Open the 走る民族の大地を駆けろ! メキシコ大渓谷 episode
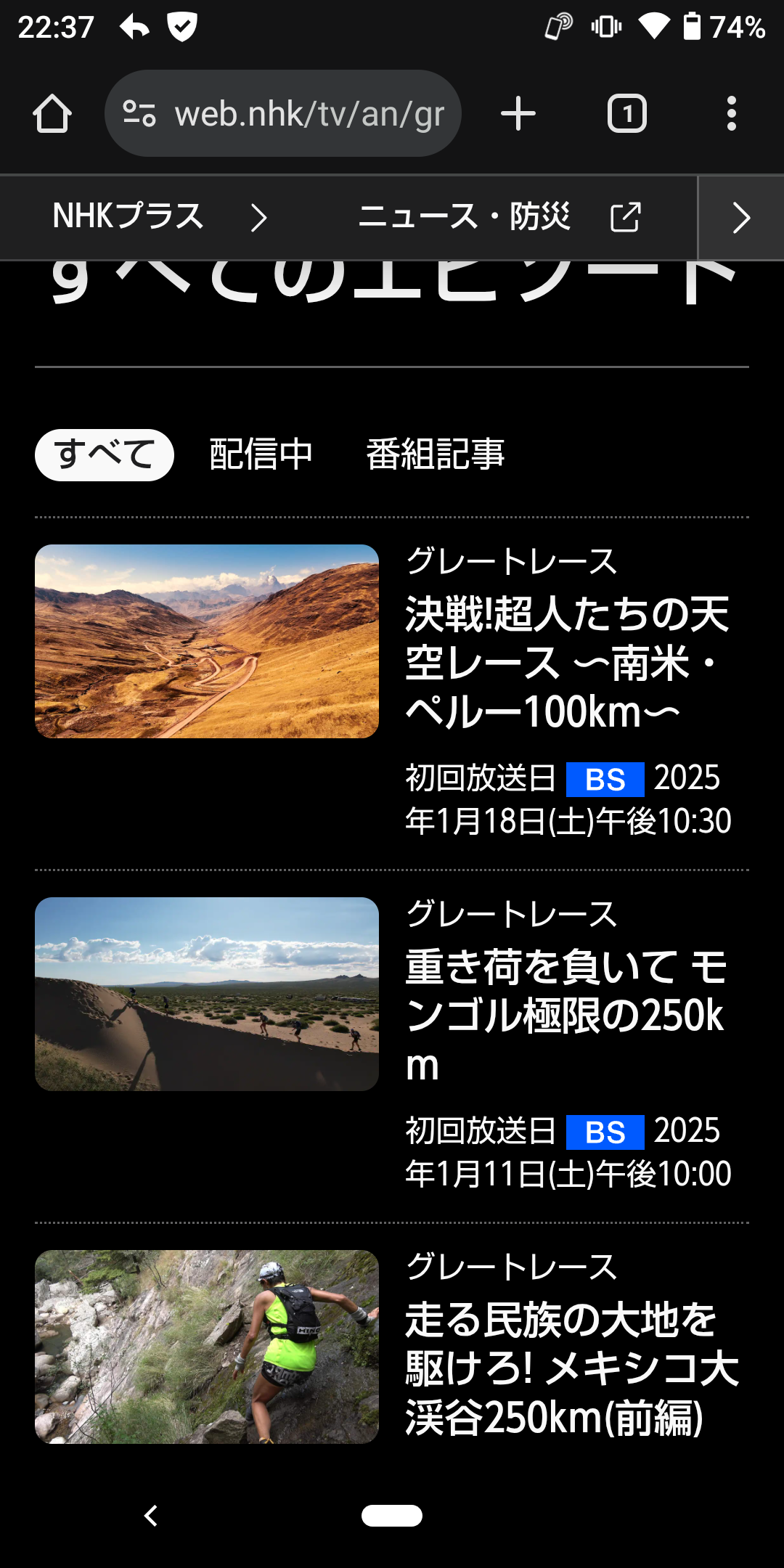The width and height of the screenshot is (784, 1568). [x=571, y=1368]
